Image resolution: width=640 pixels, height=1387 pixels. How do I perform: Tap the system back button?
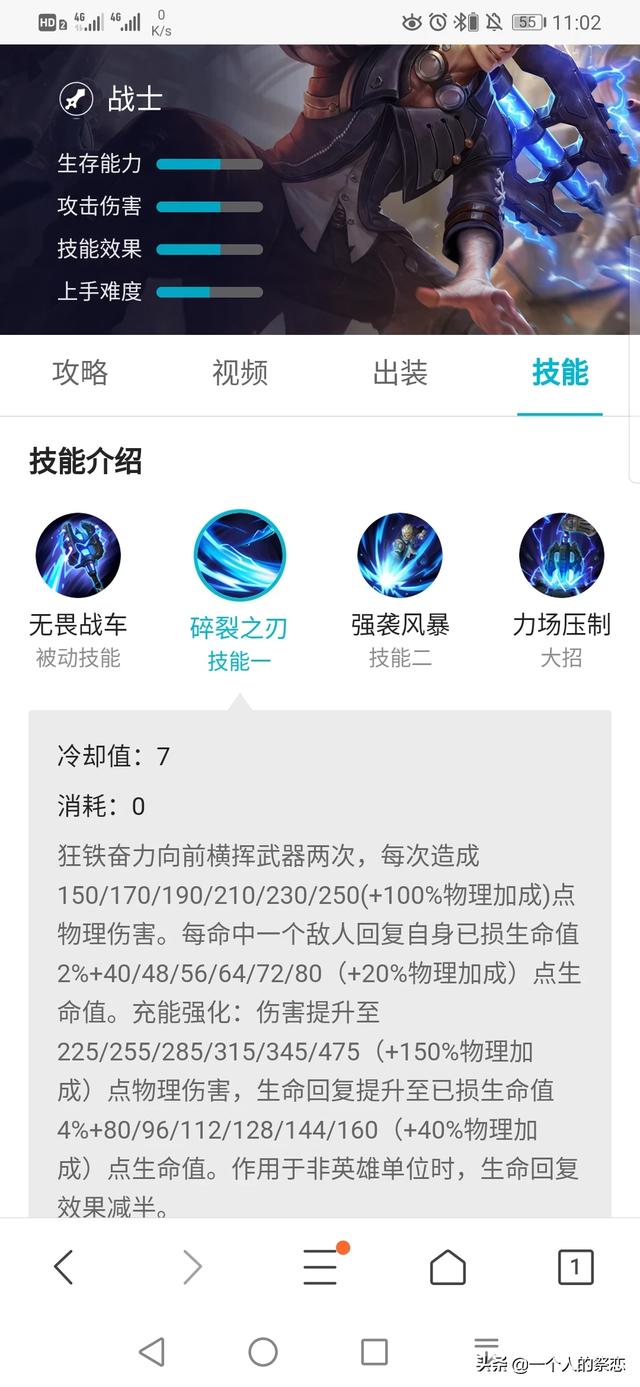pyautogui.click(x=152, y=1352)
